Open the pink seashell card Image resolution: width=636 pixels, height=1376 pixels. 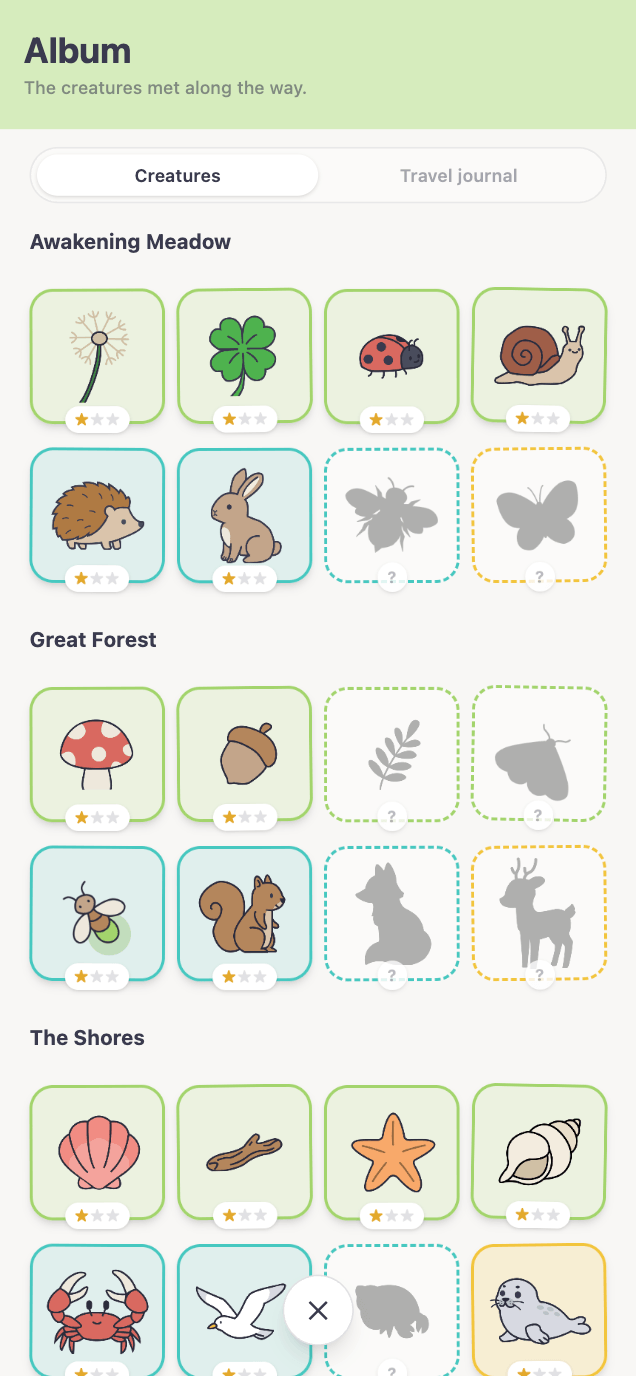(97, 1152)
